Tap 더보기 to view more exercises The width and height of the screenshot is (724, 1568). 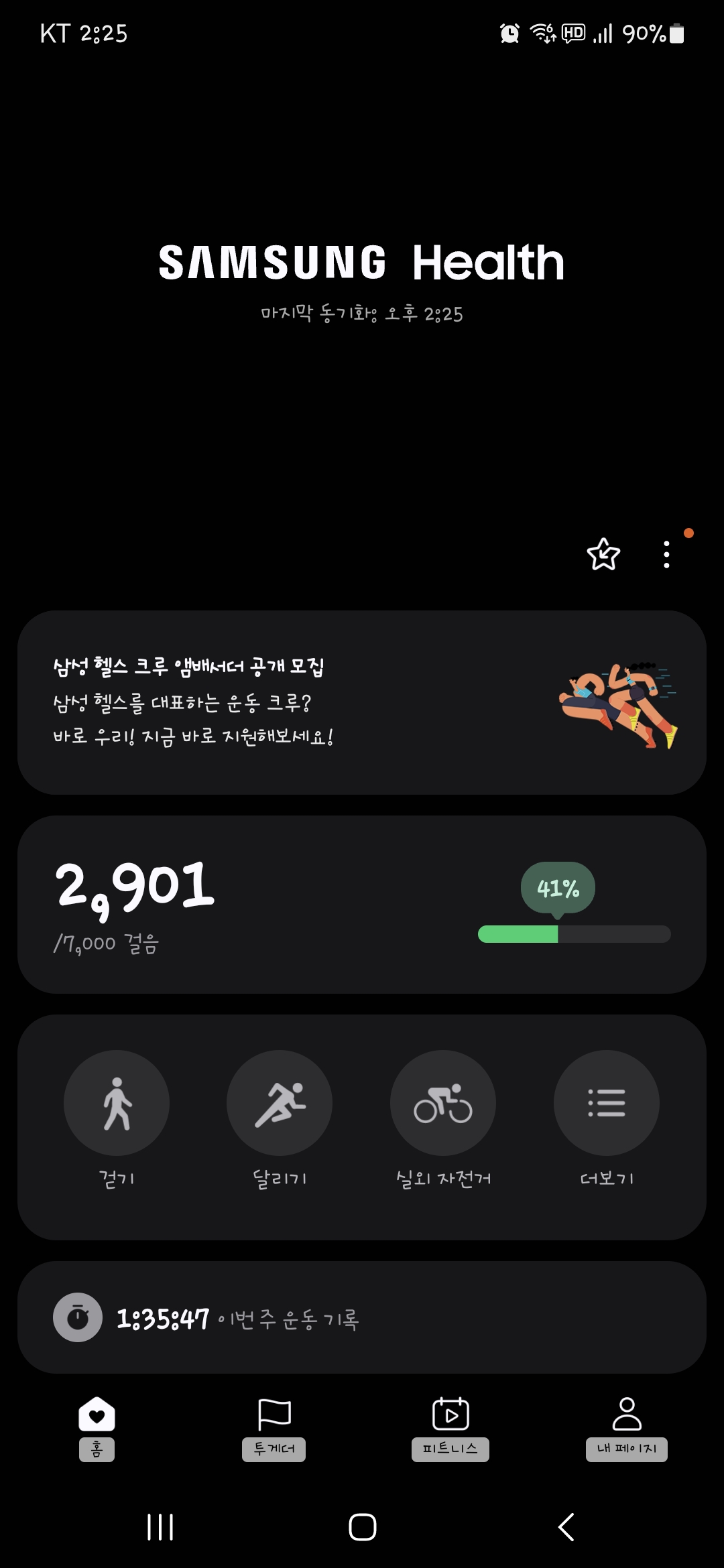tap(607, 1103)
